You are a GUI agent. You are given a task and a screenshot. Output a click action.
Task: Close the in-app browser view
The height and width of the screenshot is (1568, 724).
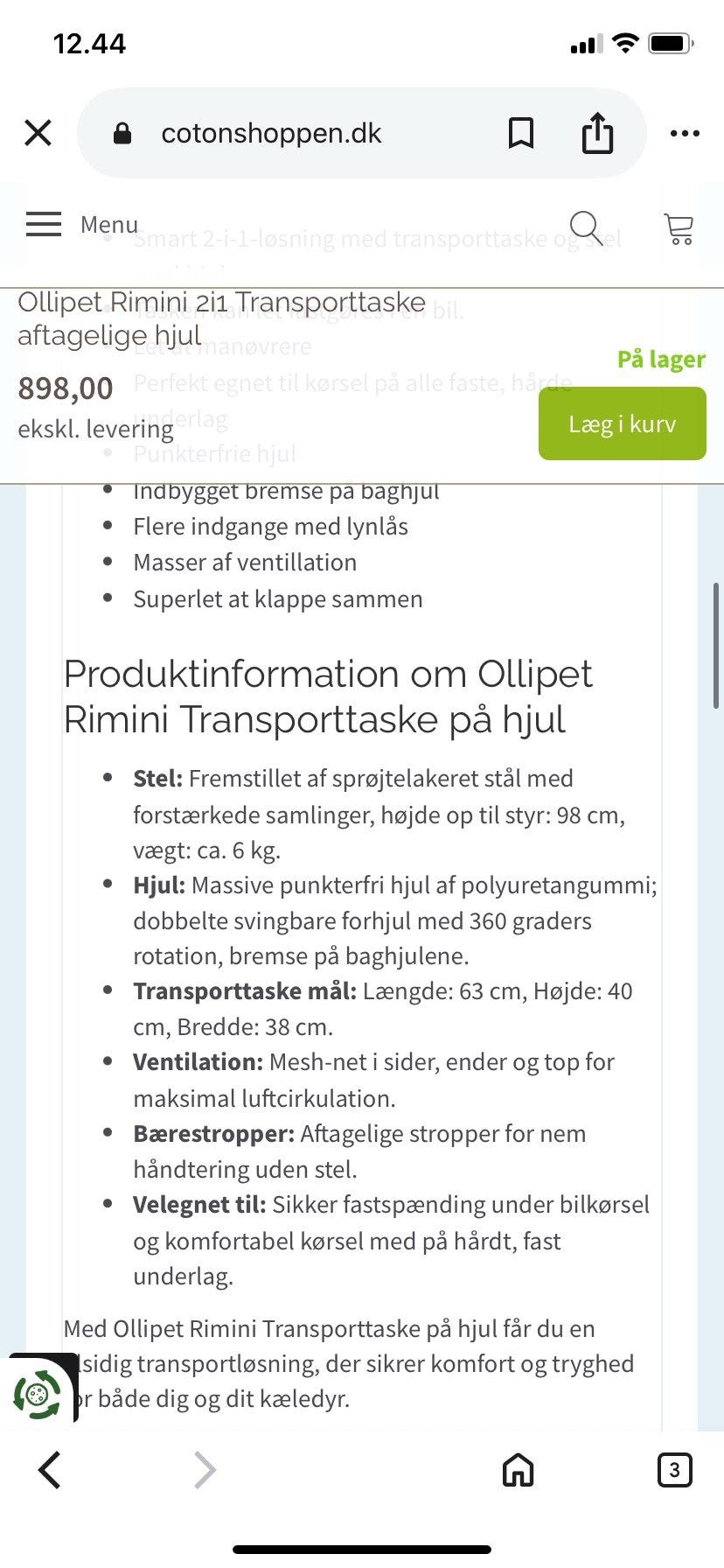coord(38,132)
